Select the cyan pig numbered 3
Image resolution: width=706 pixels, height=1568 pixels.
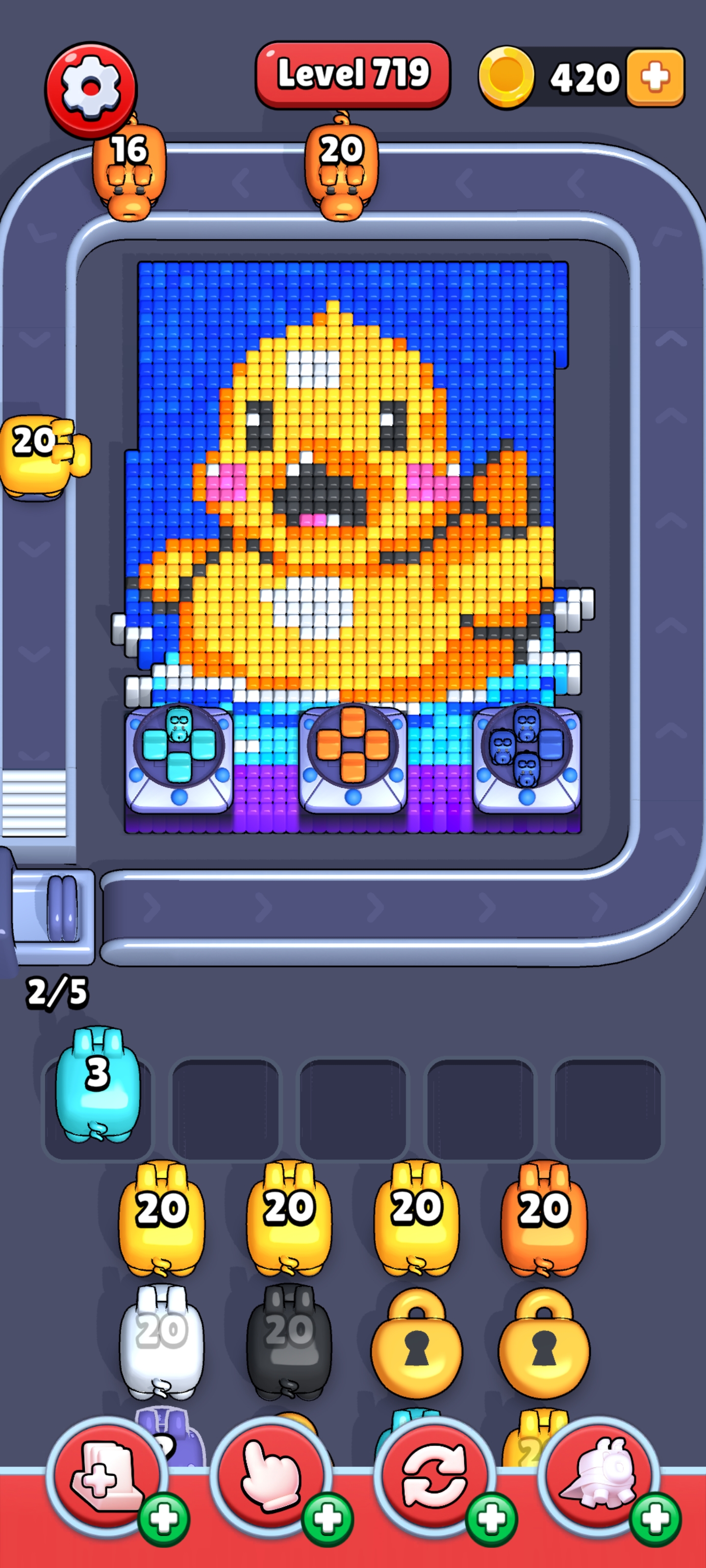98,1083
